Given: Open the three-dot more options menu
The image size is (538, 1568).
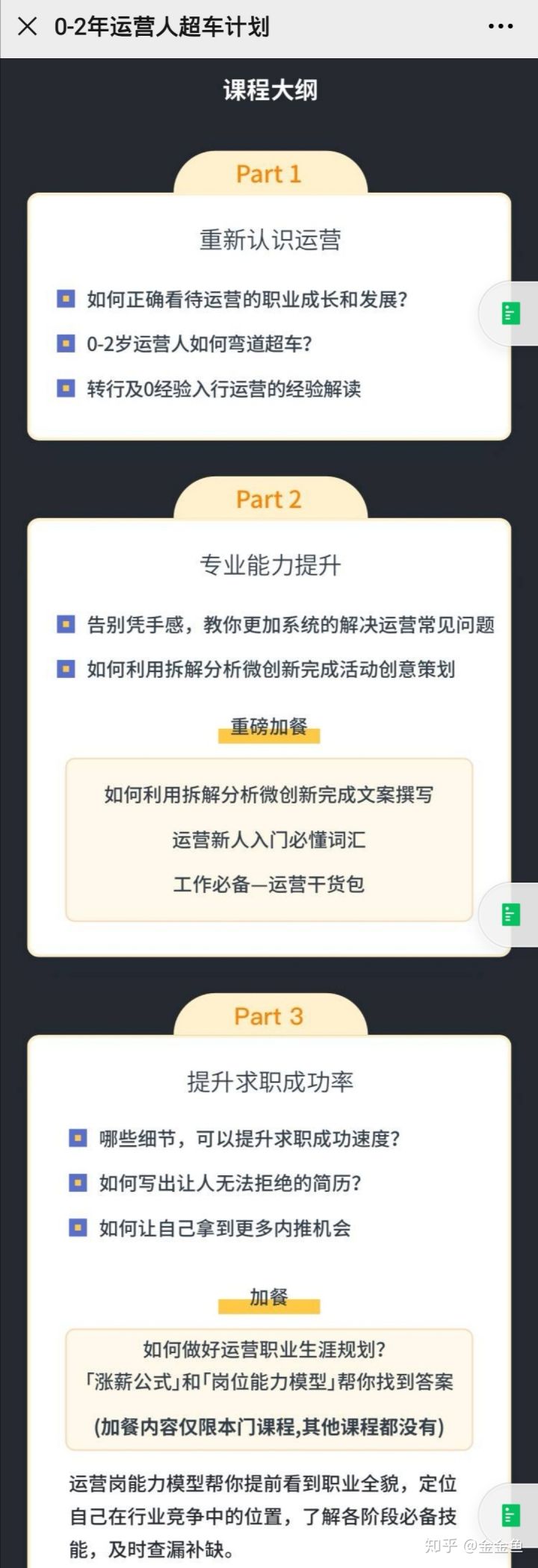Looking at the screenshot, I should (x=499, y=27).
